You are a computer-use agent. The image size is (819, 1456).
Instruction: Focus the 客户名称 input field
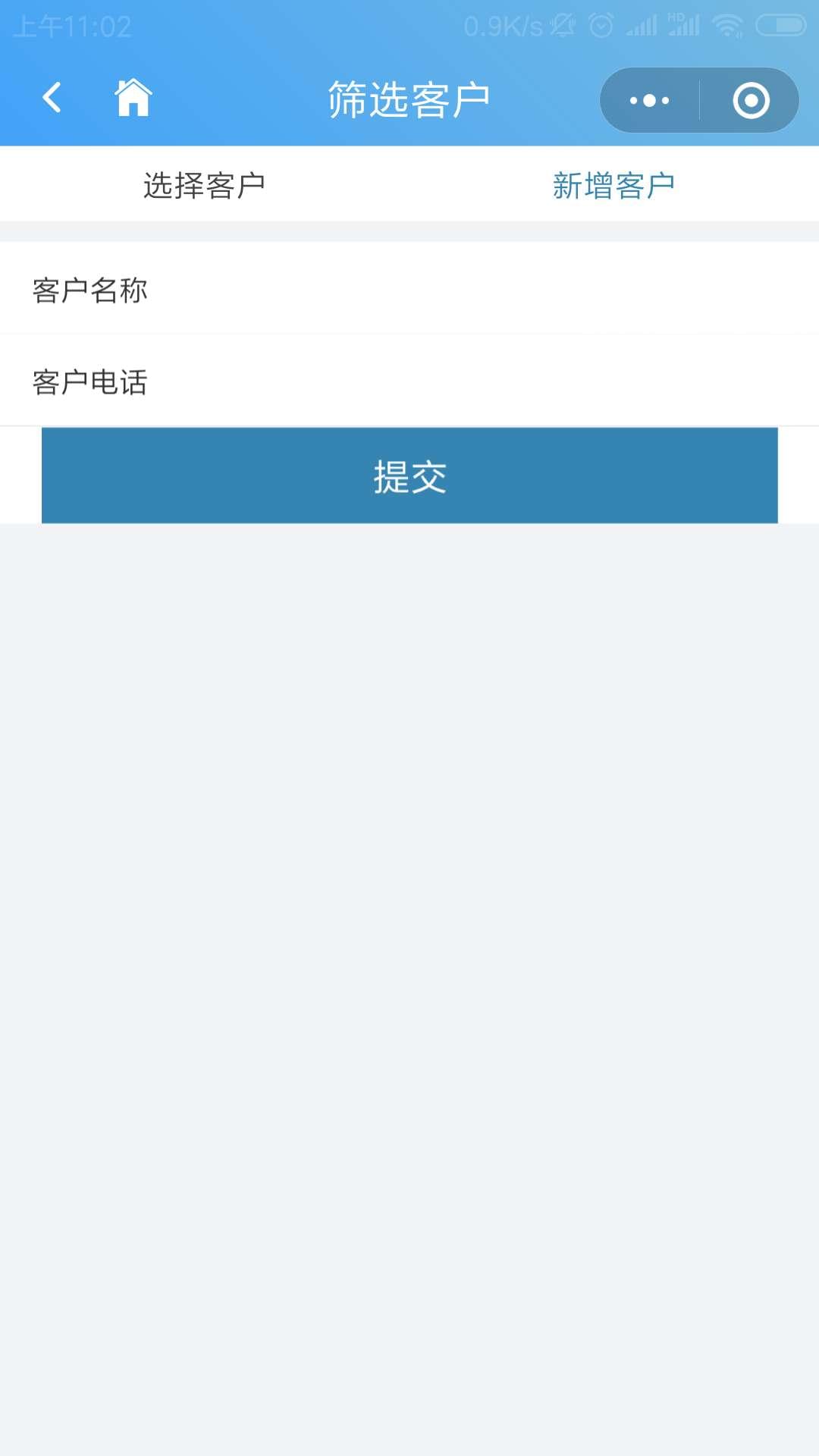tap(409, 289)
